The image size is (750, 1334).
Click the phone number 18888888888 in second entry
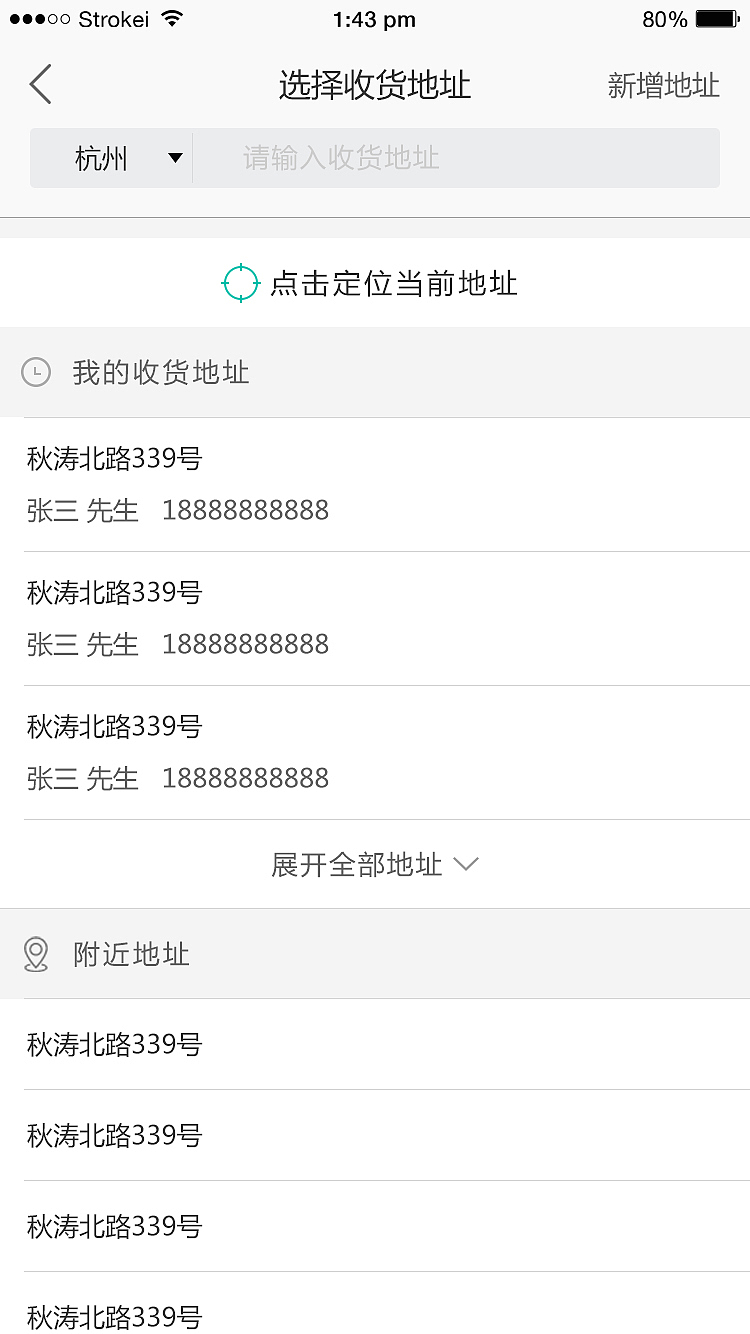pos(244,644)
